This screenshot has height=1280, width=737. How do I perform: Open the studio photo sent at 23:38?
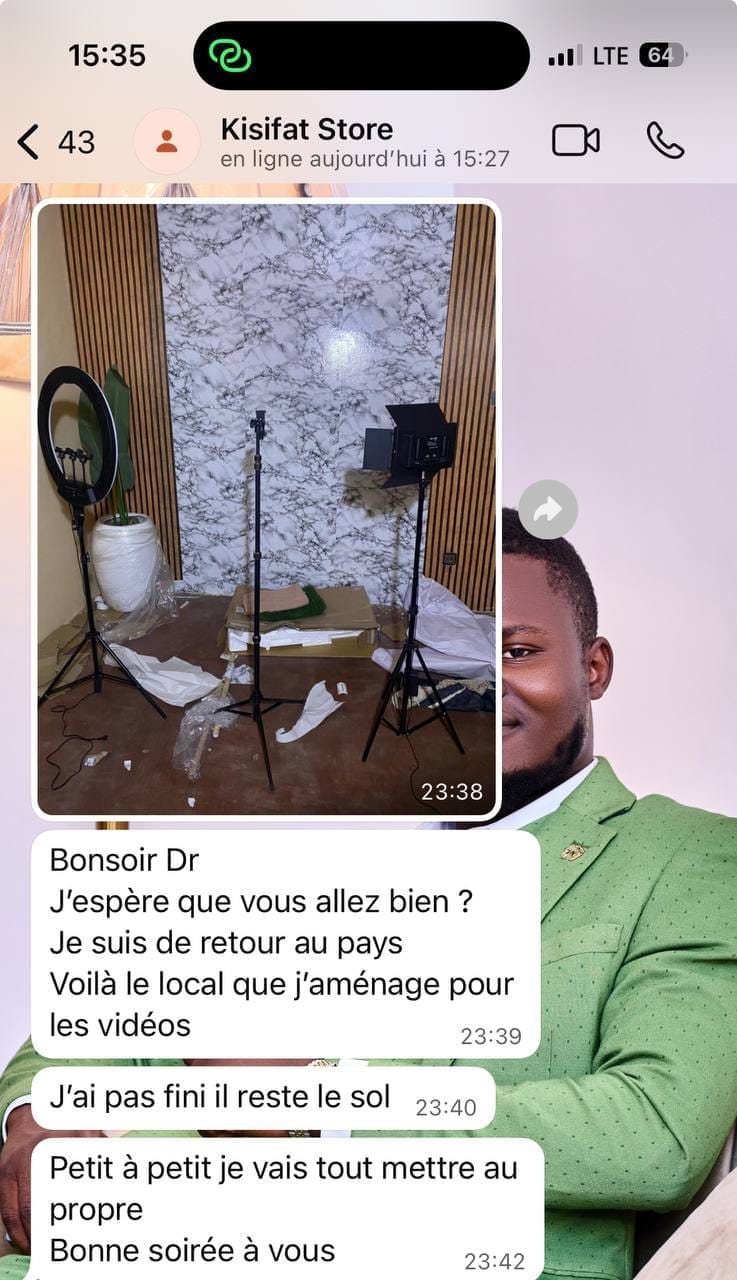click(x=267, y=510)
